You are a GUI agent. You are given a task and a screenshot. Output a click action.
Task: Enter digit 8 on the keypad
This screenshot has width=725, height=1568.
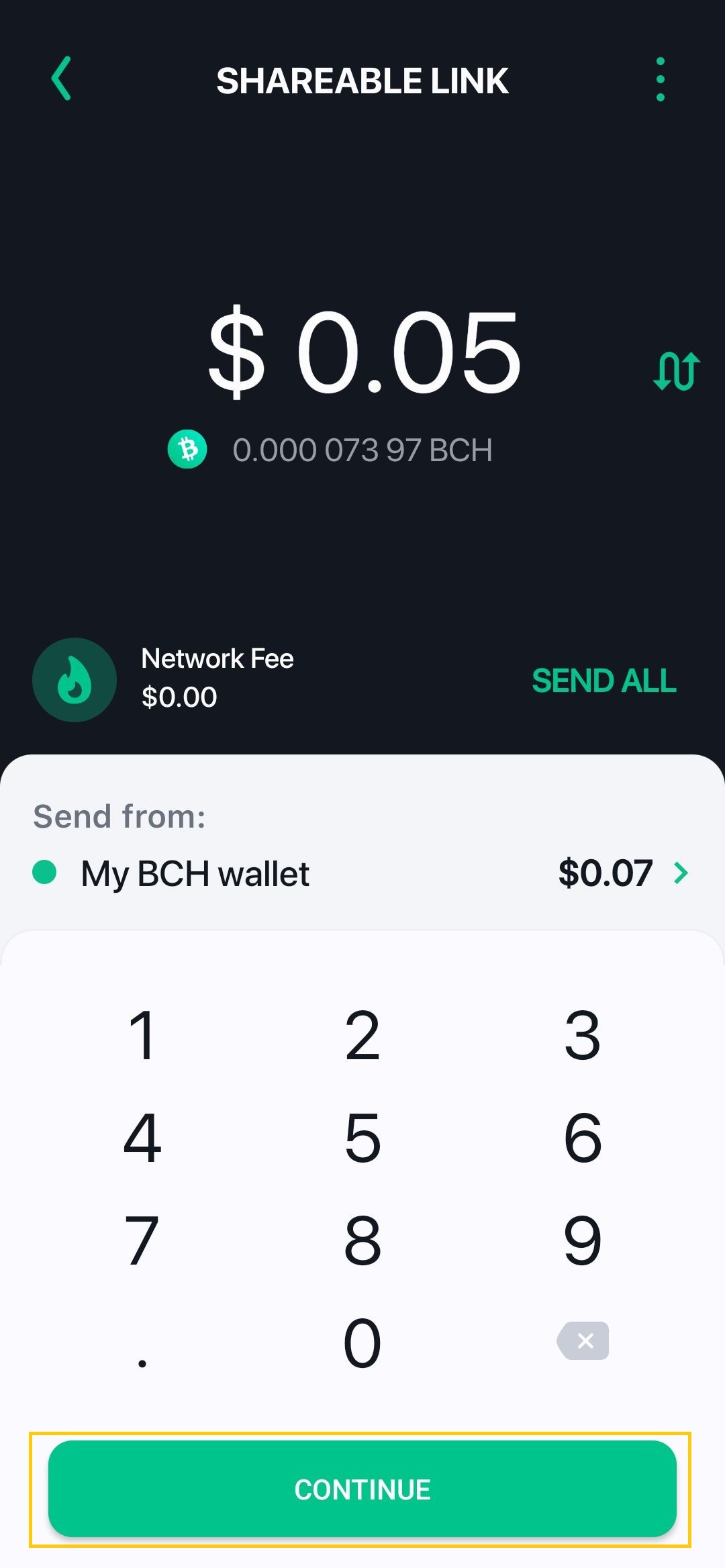[x=362, y=1240]
